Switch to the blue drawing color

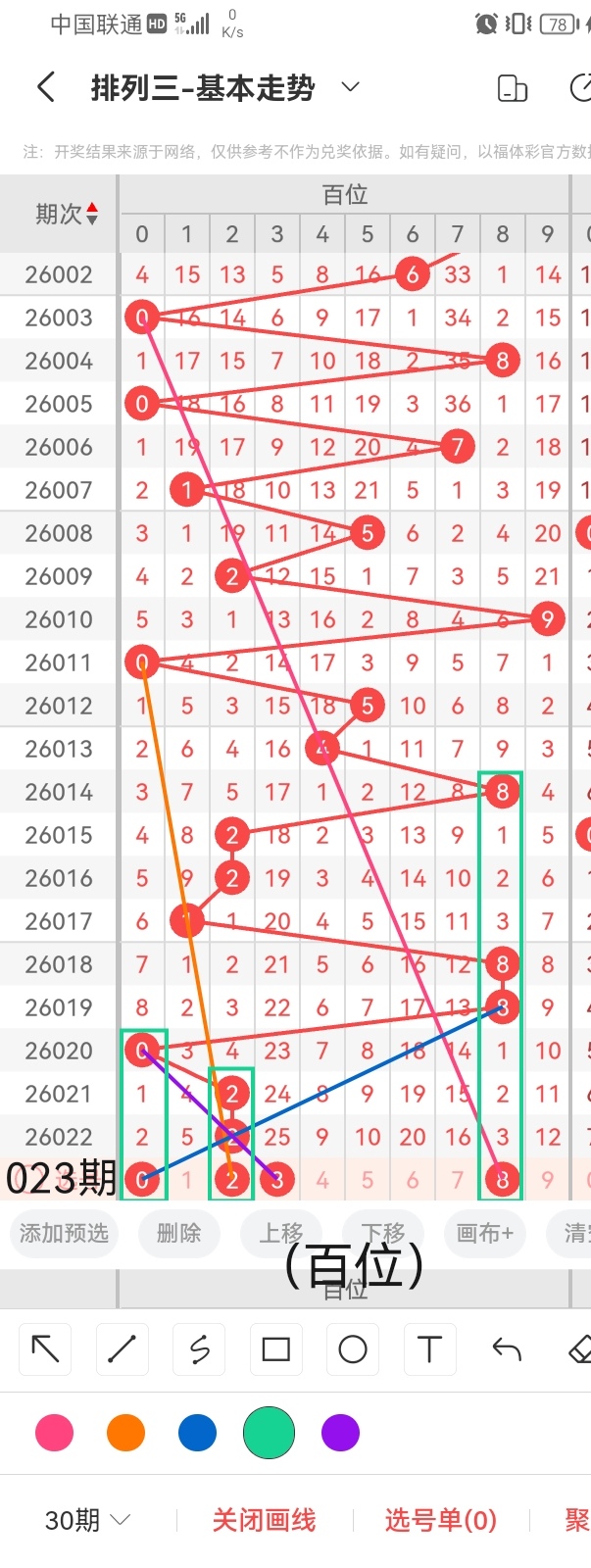197,1433
